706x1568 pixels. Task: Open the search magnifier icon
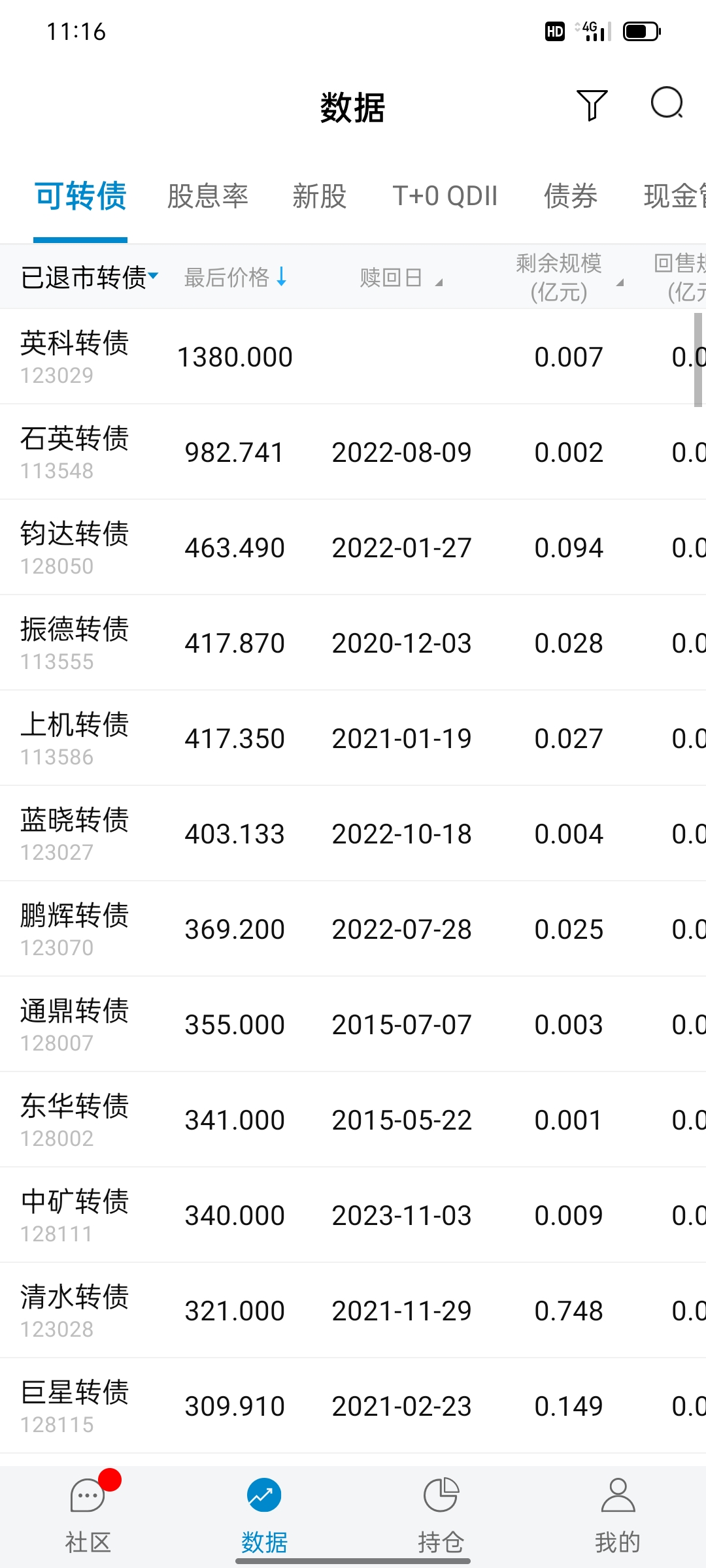click(667, 104)
